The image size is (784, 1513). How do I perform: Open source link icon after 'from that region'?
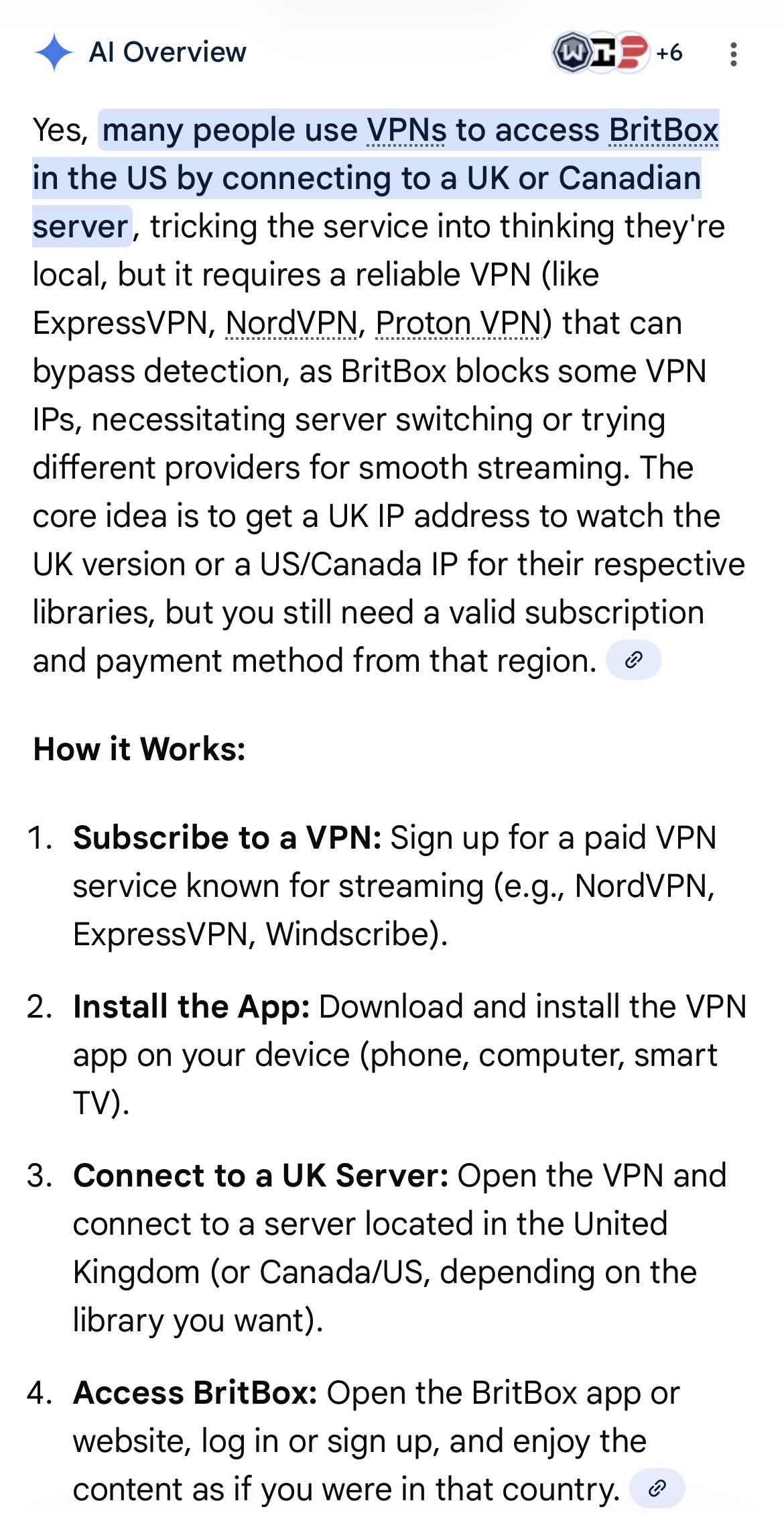point(633,660)
